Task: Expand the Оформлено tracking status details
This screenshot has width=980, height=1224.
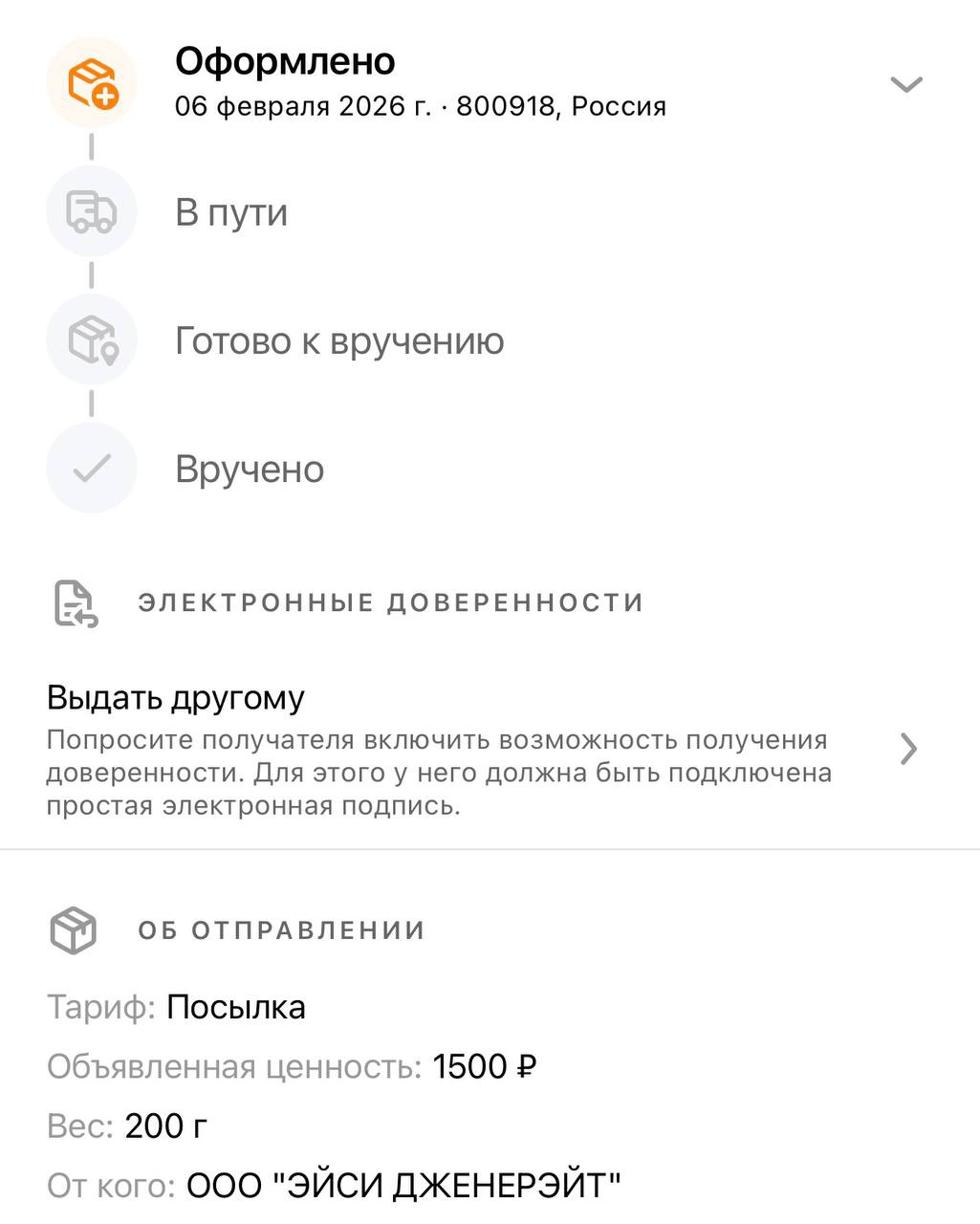Action: 904,84
